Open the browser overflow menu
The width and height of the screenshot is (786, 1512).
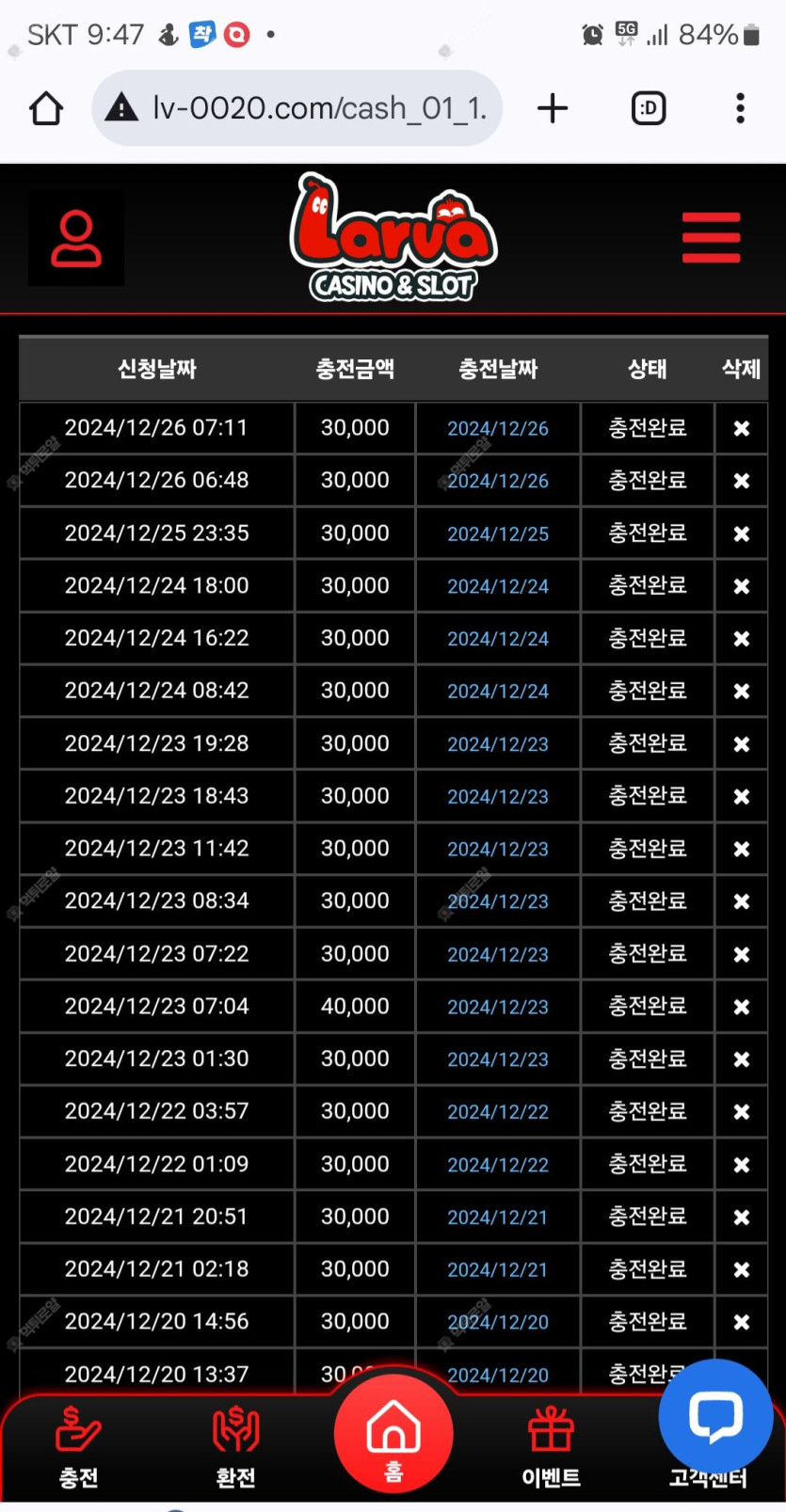click(x=741, y=109)
